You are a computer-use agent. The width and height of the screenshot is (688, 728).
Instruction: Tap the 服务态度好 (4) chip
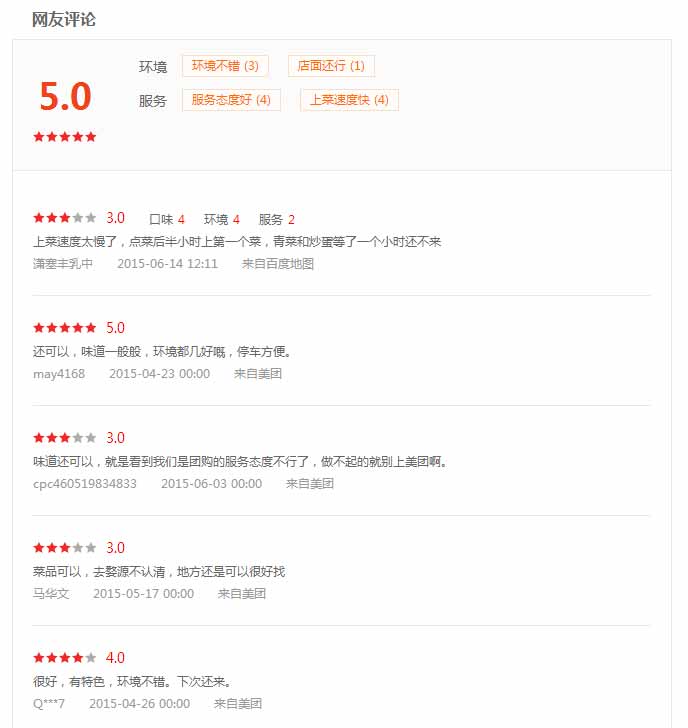tap(231, 100)
